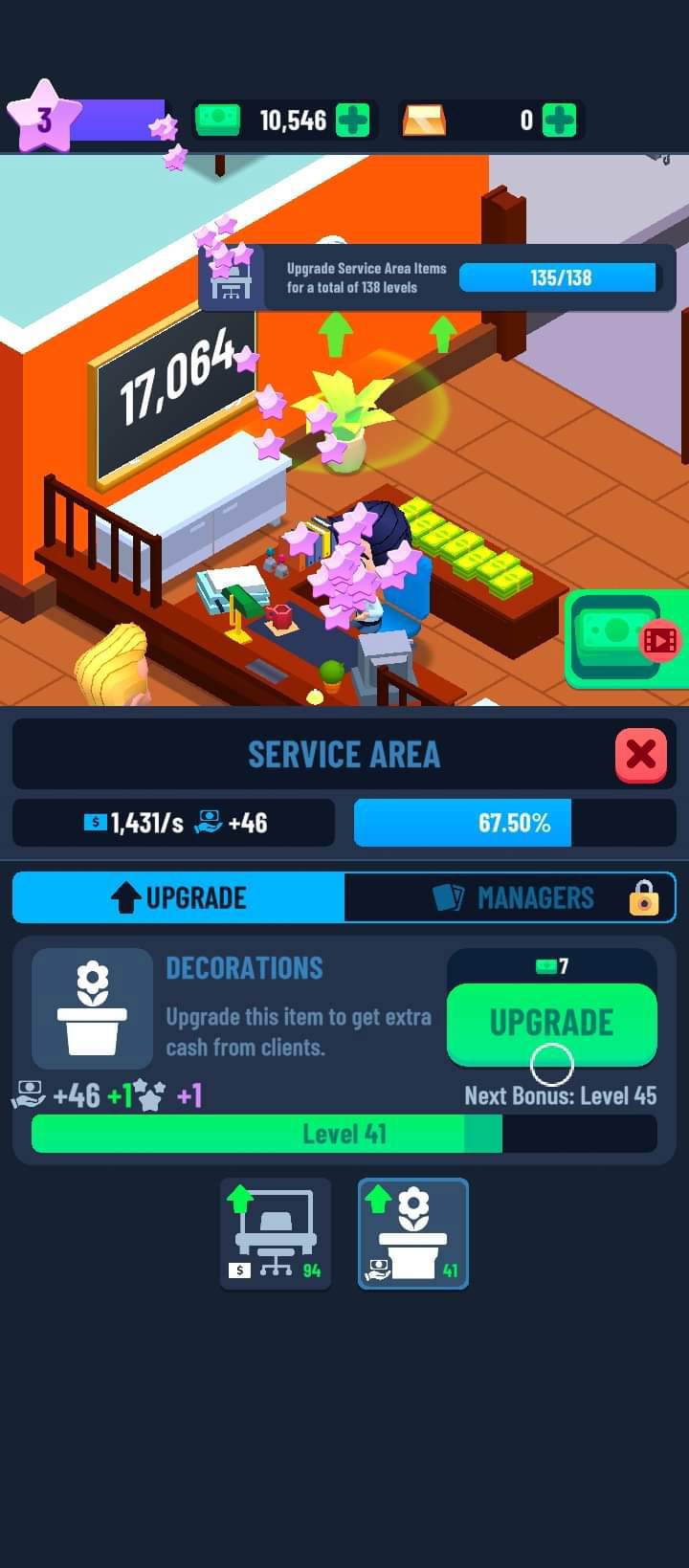Select the decorations item at level 41

click(x=413, y=1234)
